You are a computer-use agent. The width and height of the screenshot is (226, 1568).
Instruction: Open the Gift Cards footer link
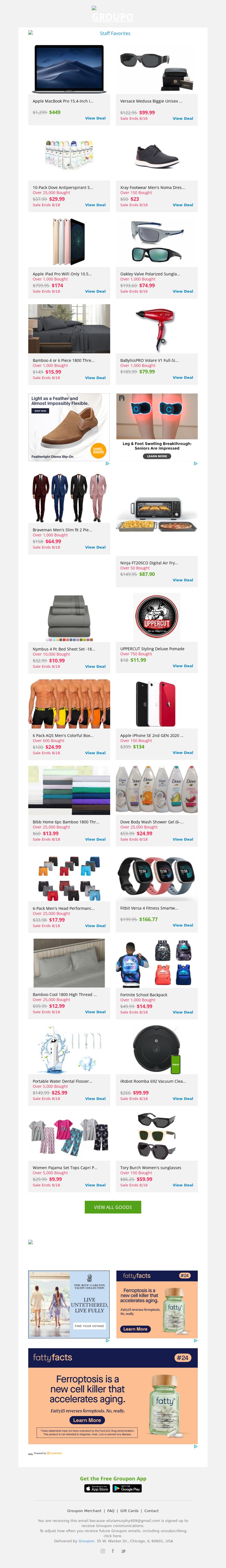129,1511
